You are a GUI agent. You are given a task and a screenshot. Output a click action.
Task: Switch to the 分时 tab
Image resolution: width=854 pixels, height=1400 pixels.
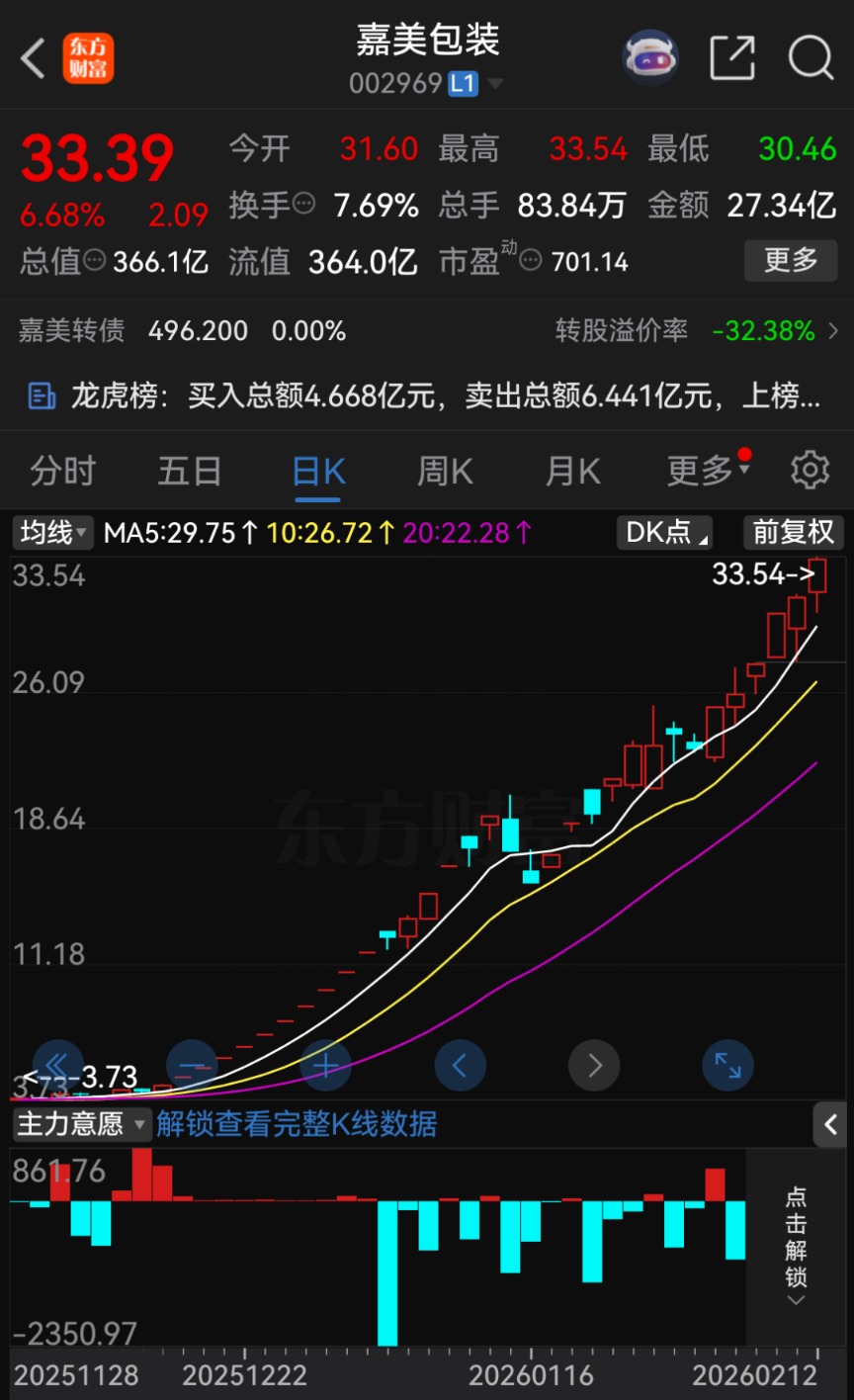click(62, 471)
